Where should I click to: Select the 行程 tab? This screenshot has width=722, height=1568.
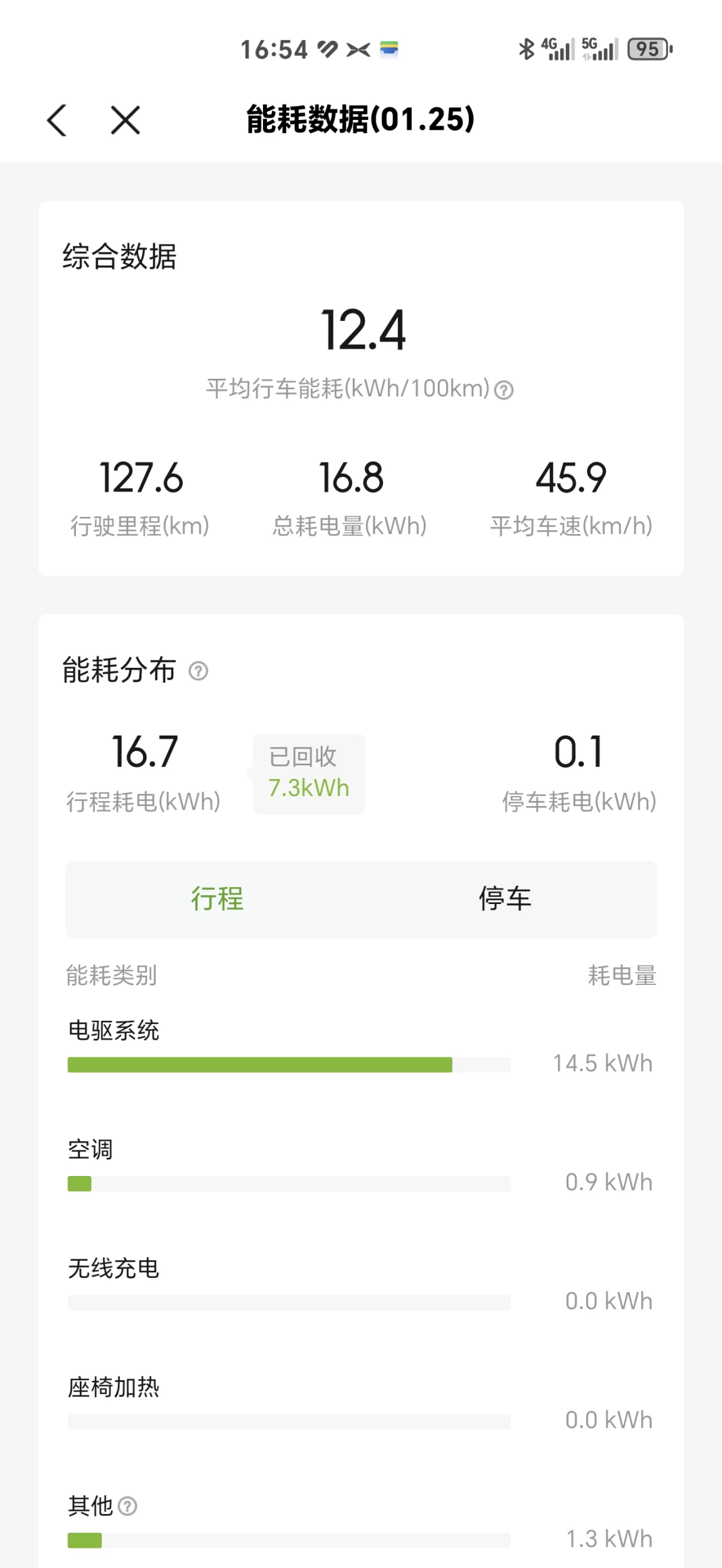(x=217, y=899)
